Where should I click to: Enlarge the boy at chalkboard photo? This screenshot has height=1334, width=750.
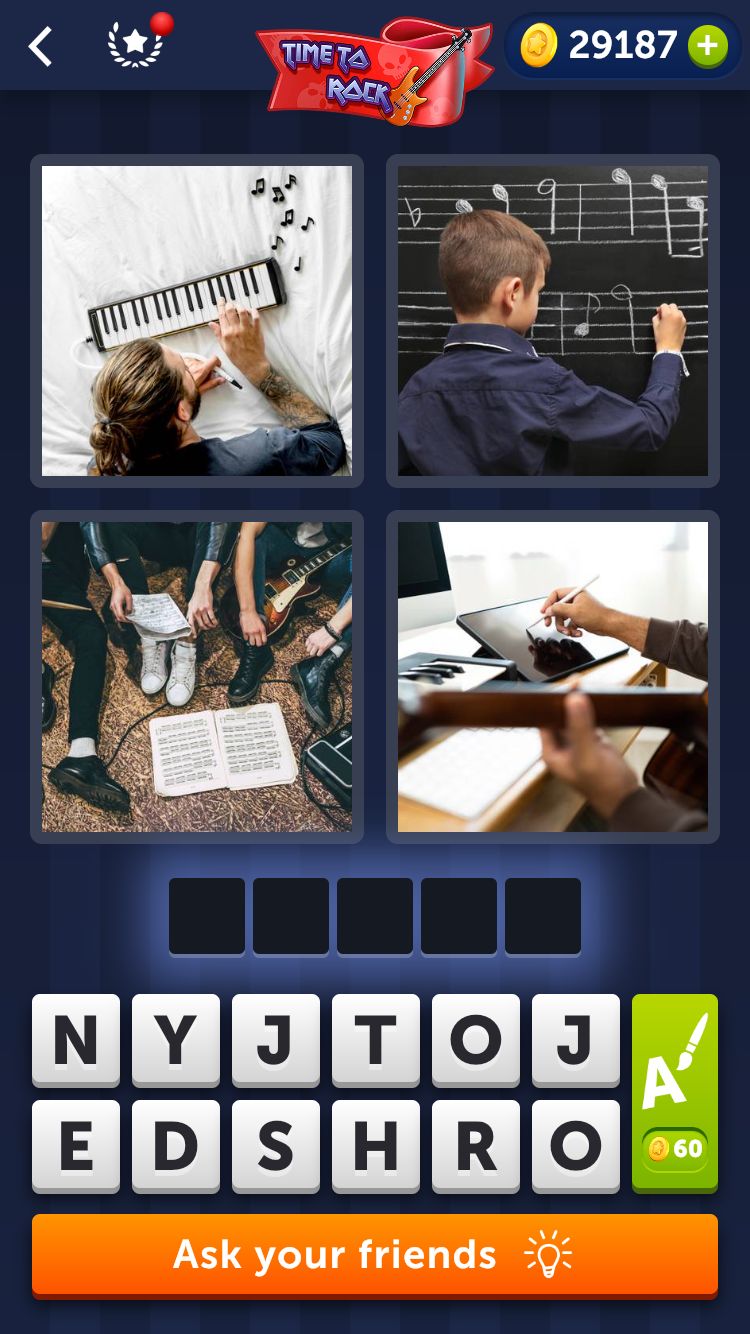(x=553, y=320)
